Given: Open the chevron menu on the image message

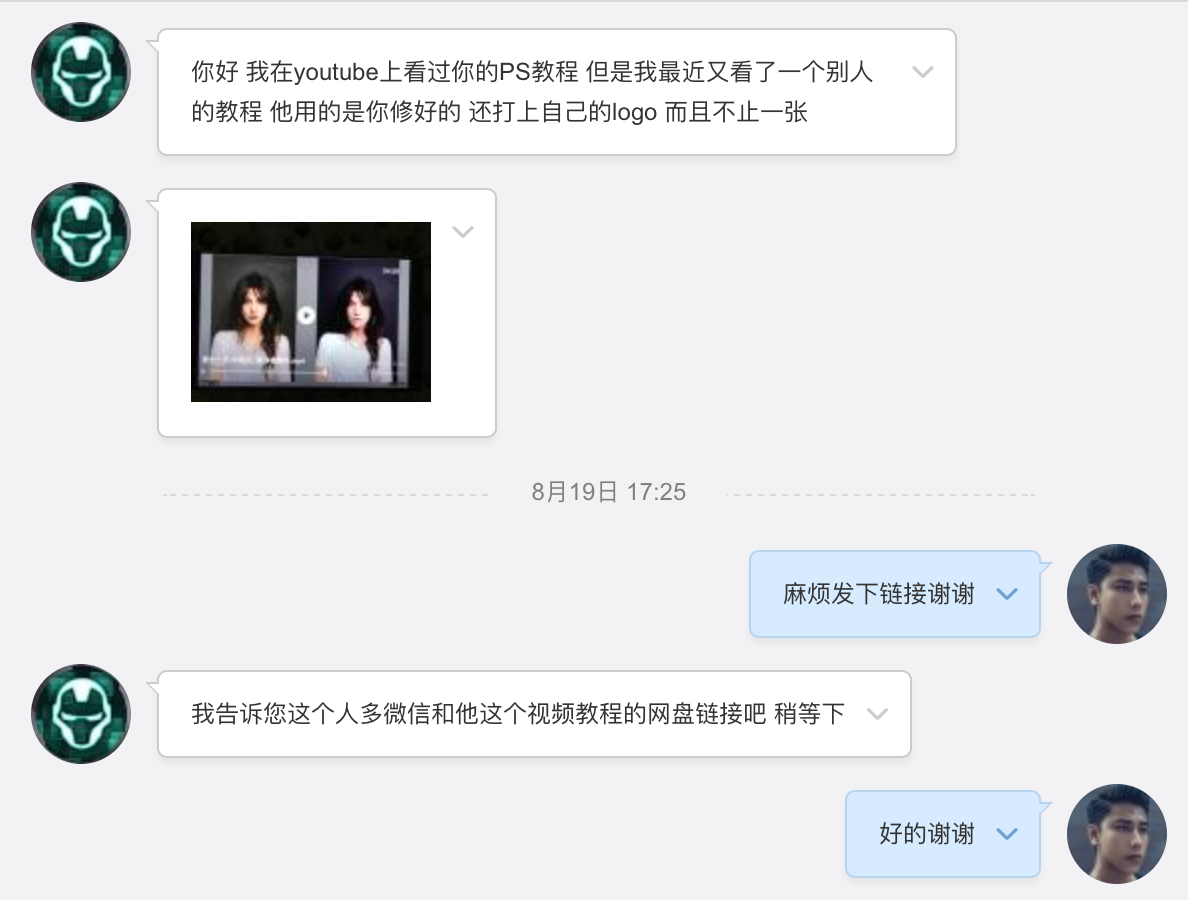Looking at the screenshot, I should [x=462, y=232].
